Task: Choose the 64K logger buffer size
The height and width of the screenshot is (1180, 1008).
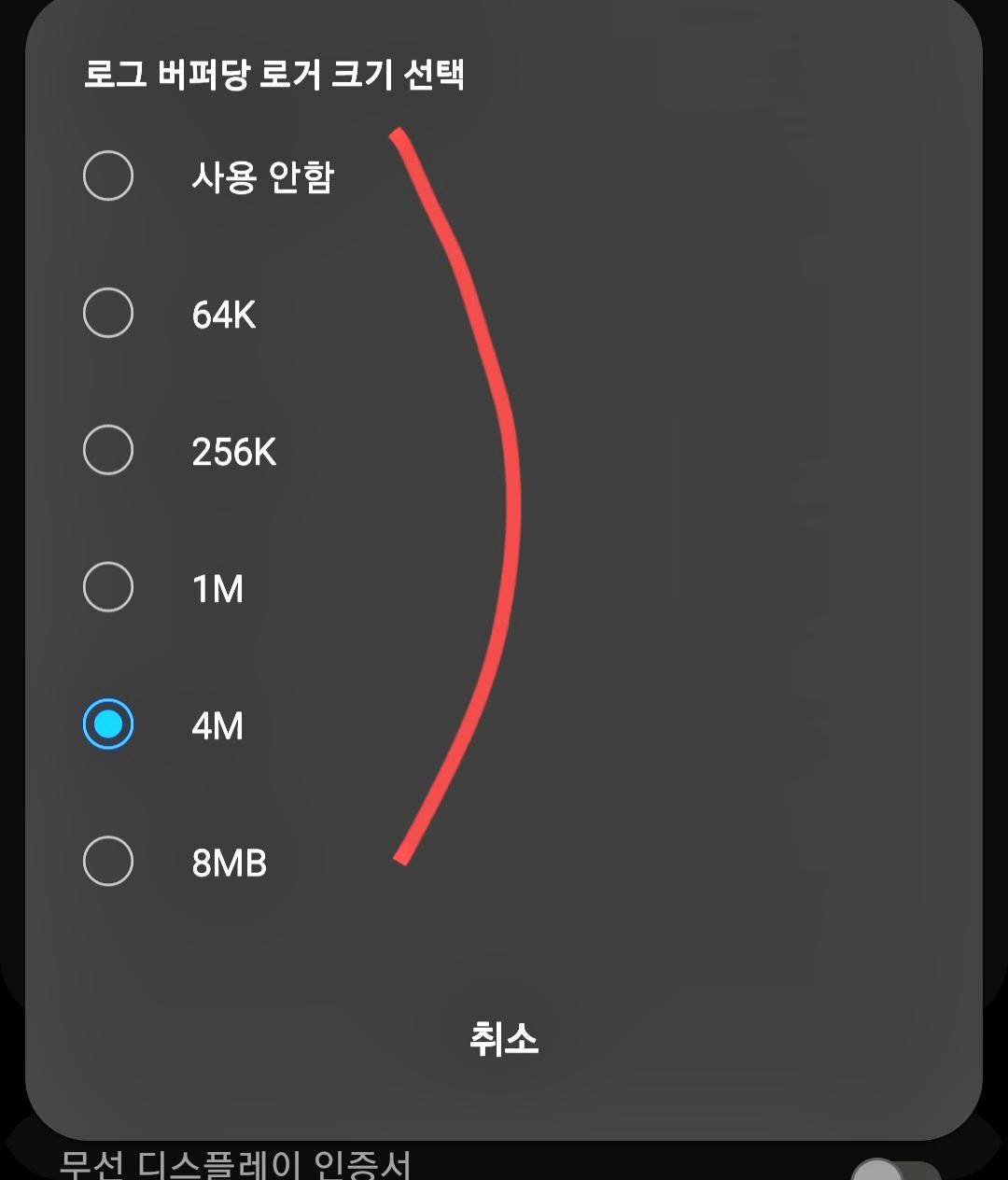Action: 107,313
